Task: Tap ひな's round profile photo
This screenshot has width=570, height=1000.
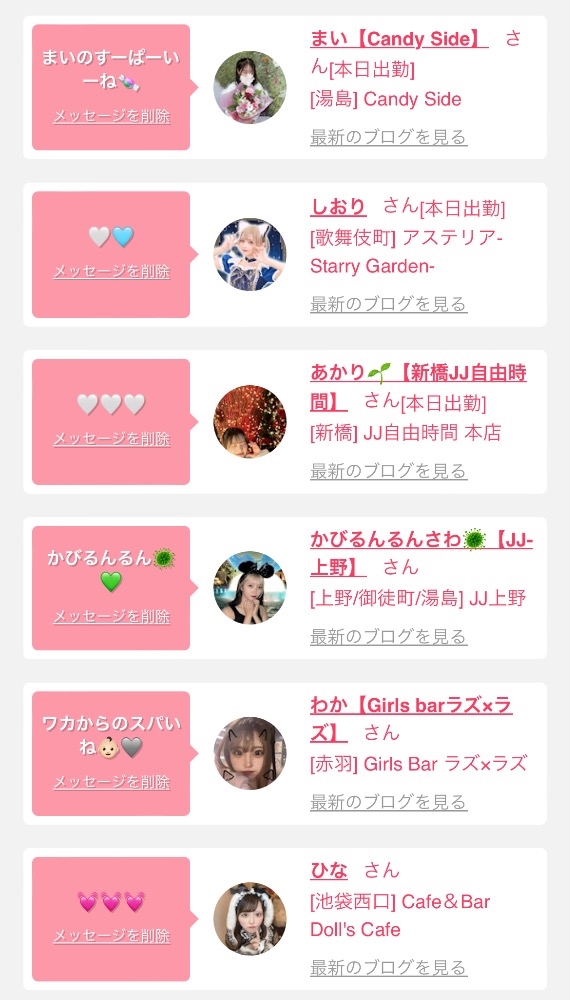Action: pyautogui.click(x=250, y=919)
